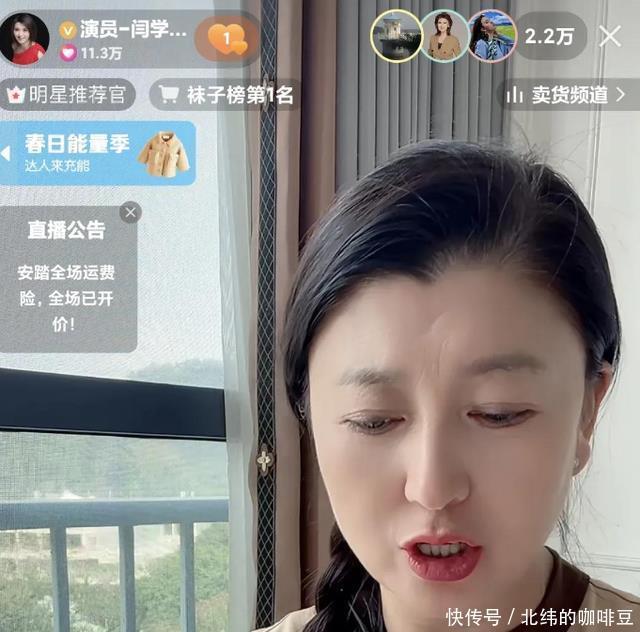The image size is (640, 632).
Task: Tap the orange heart follow button
Action: pos(227,39)
